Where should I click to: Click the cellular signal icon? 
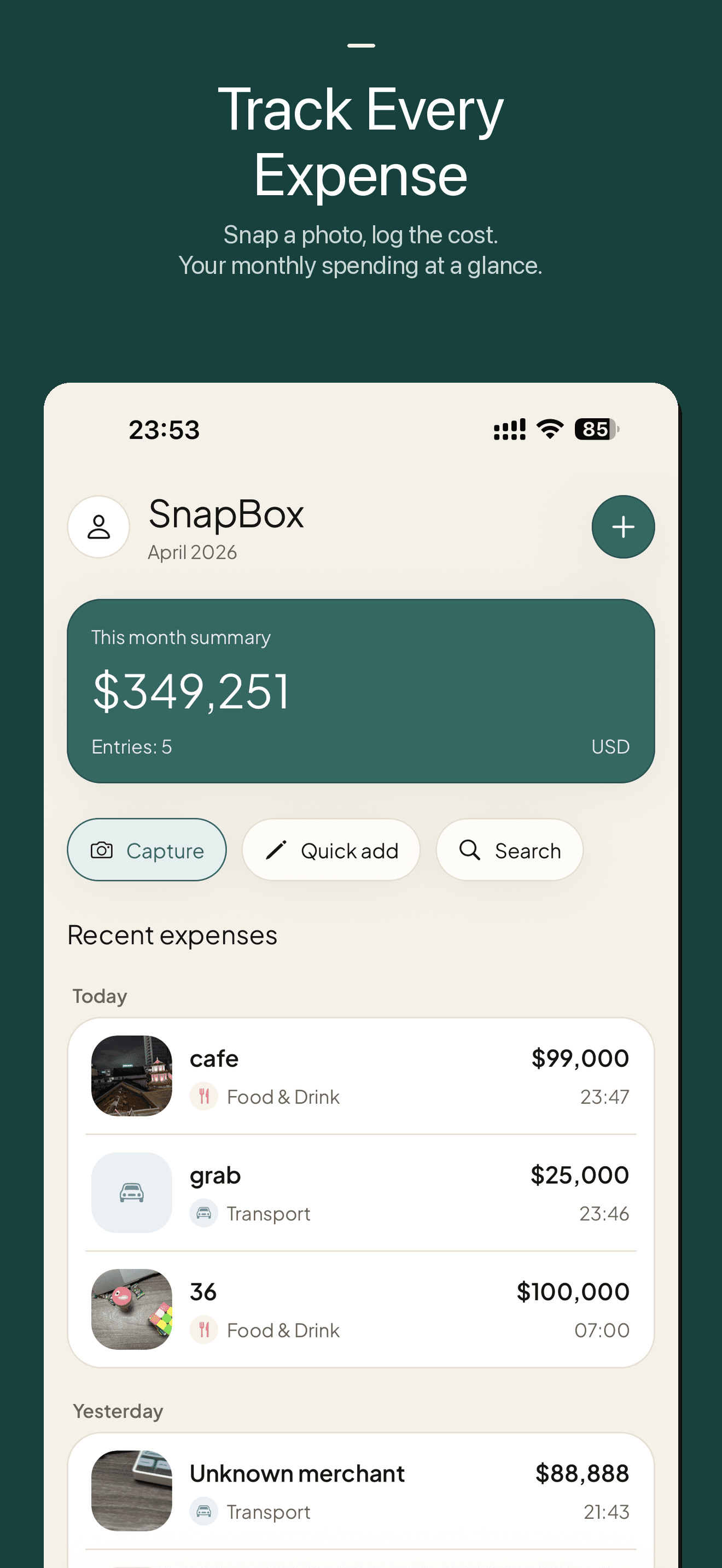[509, 429]
